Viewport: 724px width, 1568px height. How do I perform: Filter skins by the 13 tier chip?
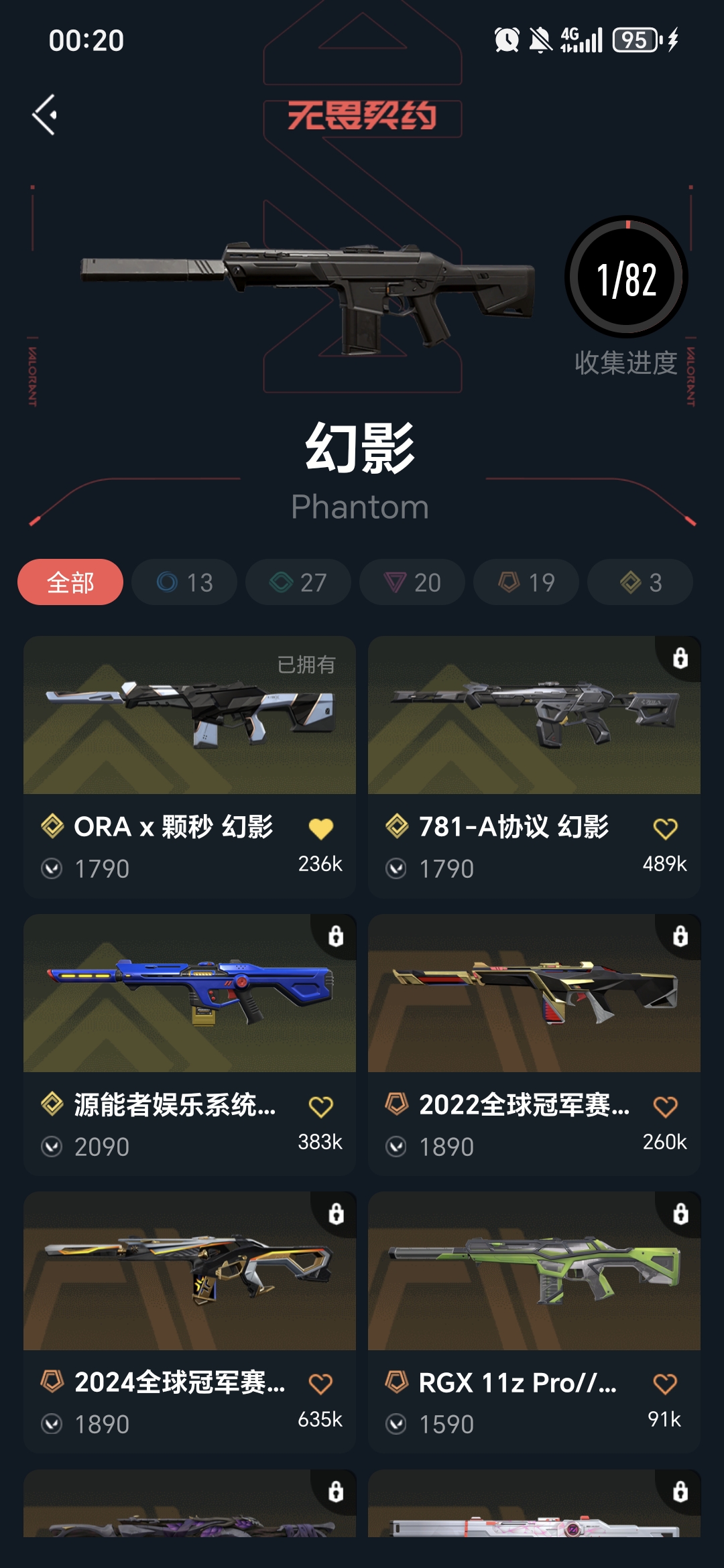coord(184,582)
